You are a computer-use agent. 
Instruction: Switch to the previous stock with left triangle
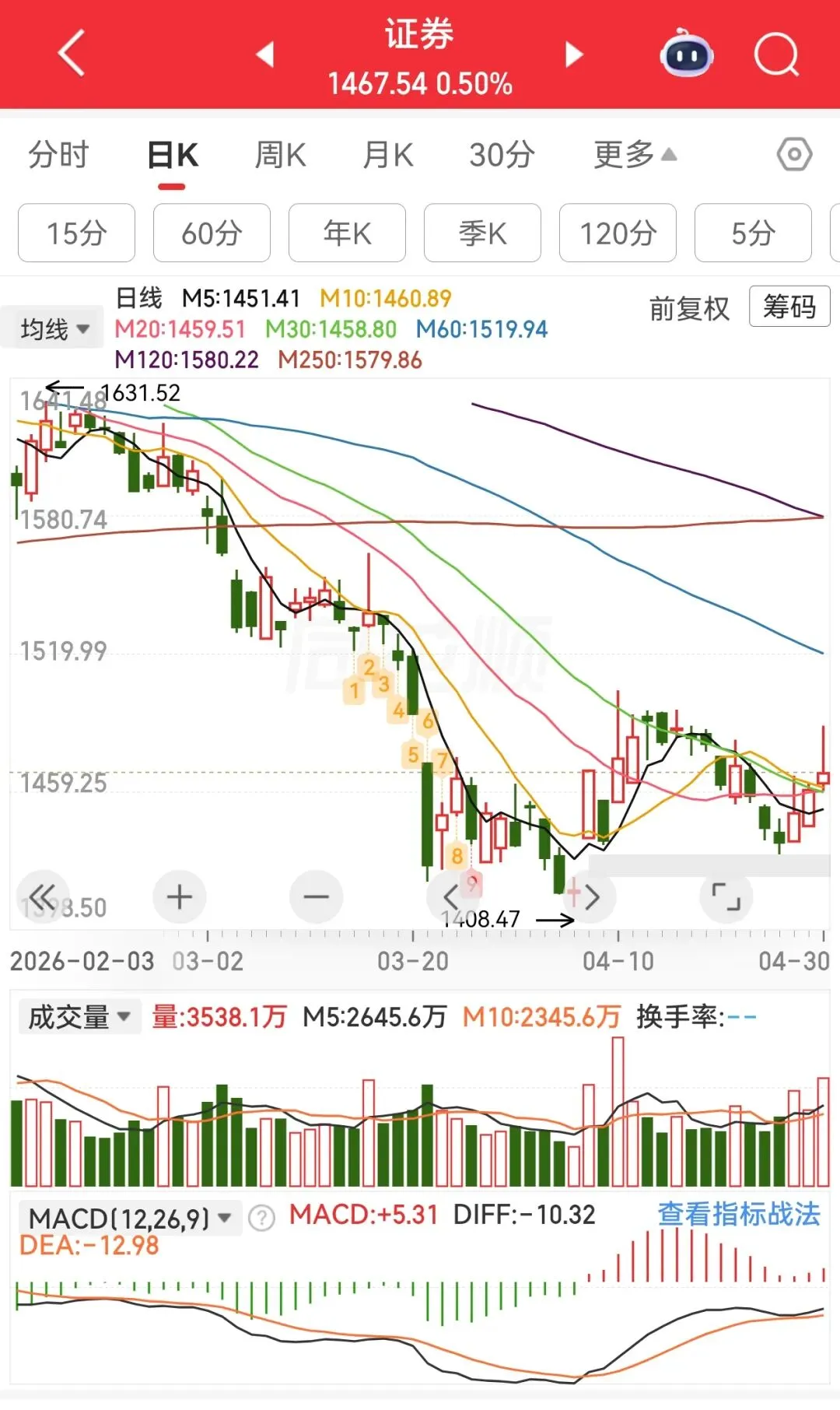(265, 54)
